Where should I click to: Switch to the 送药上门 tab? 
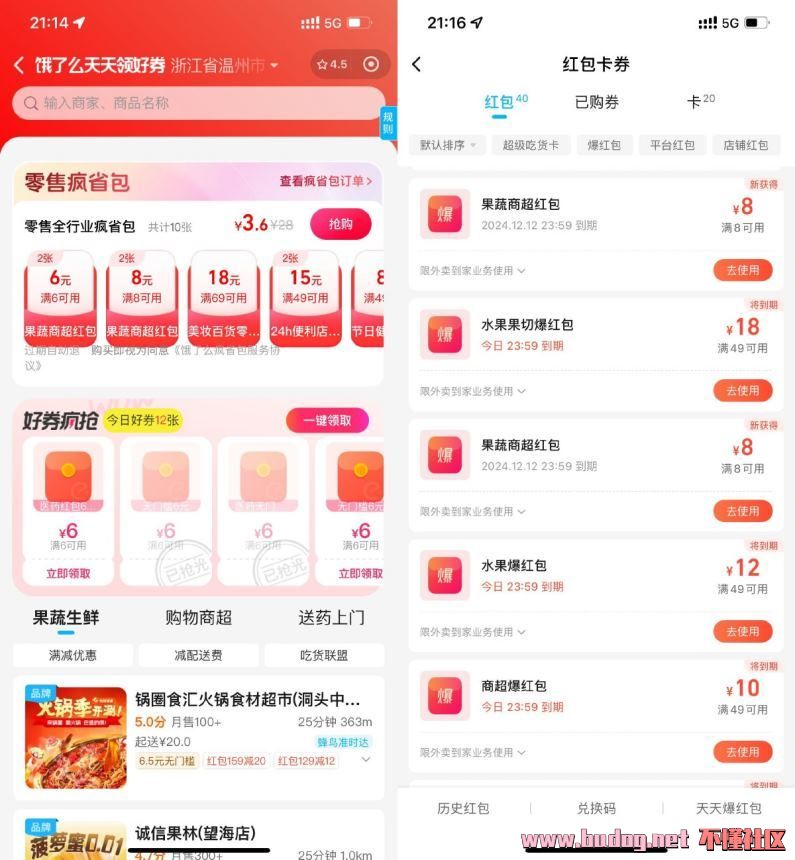[x=331, y=618]
